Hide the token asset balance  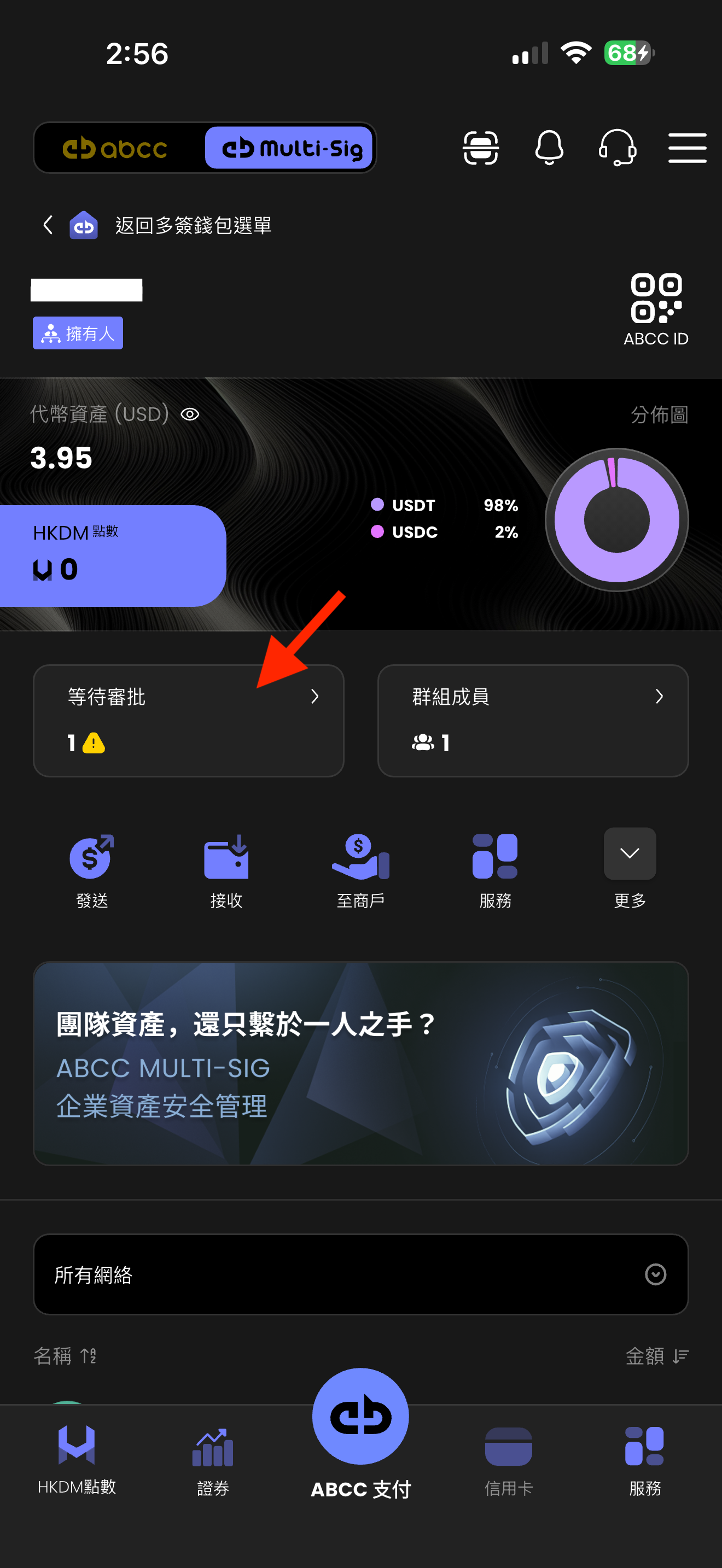click(x=190, y=414)
